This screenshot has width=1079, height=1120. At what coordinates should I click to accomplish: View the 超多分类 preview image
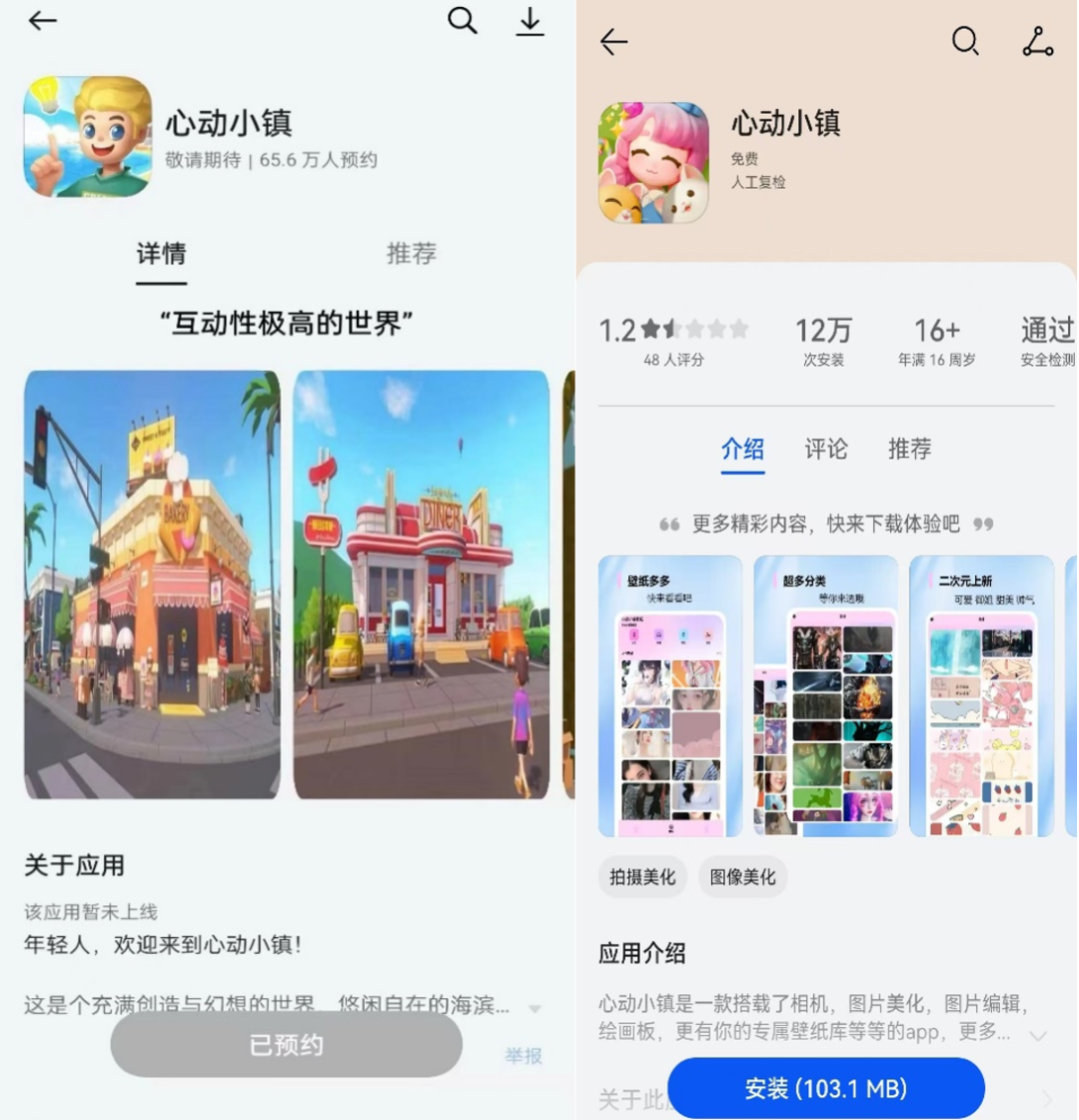(x=825, y=696)
